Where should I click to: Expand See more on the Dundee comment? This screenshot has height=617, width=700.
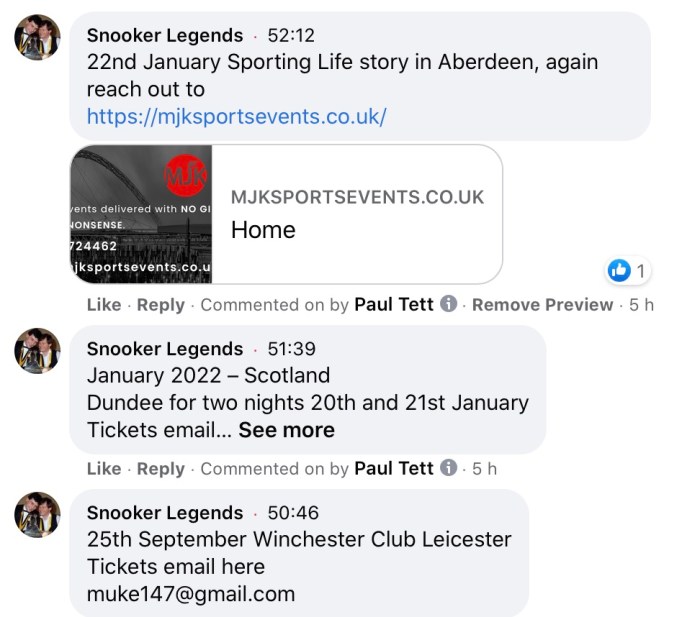pyautogui.click(x=286, y=430)
